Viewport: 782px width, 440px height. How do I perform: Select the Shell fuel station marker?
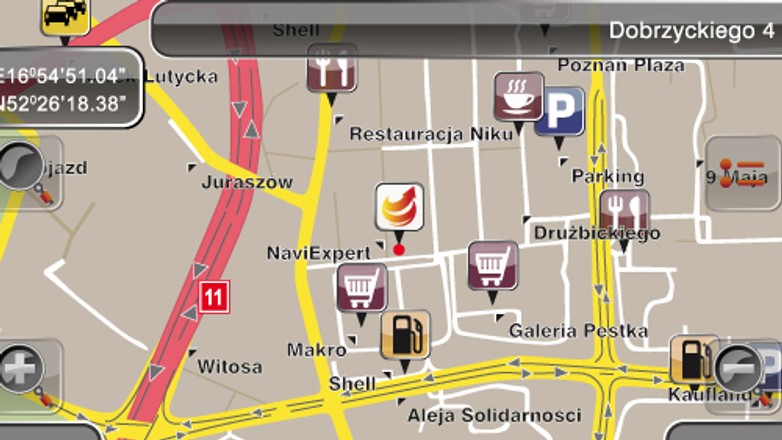(405, 335)
